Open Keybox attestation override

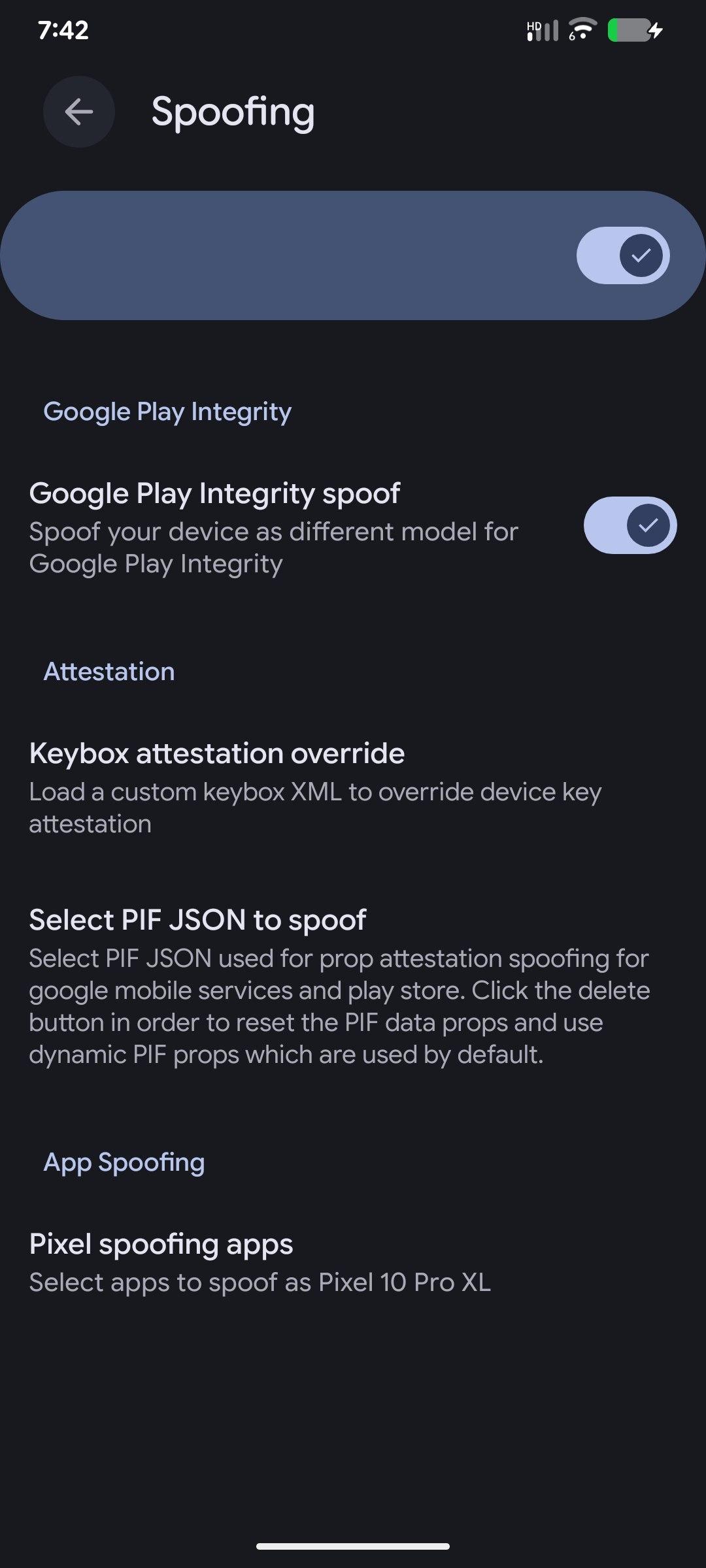(314, 787)
